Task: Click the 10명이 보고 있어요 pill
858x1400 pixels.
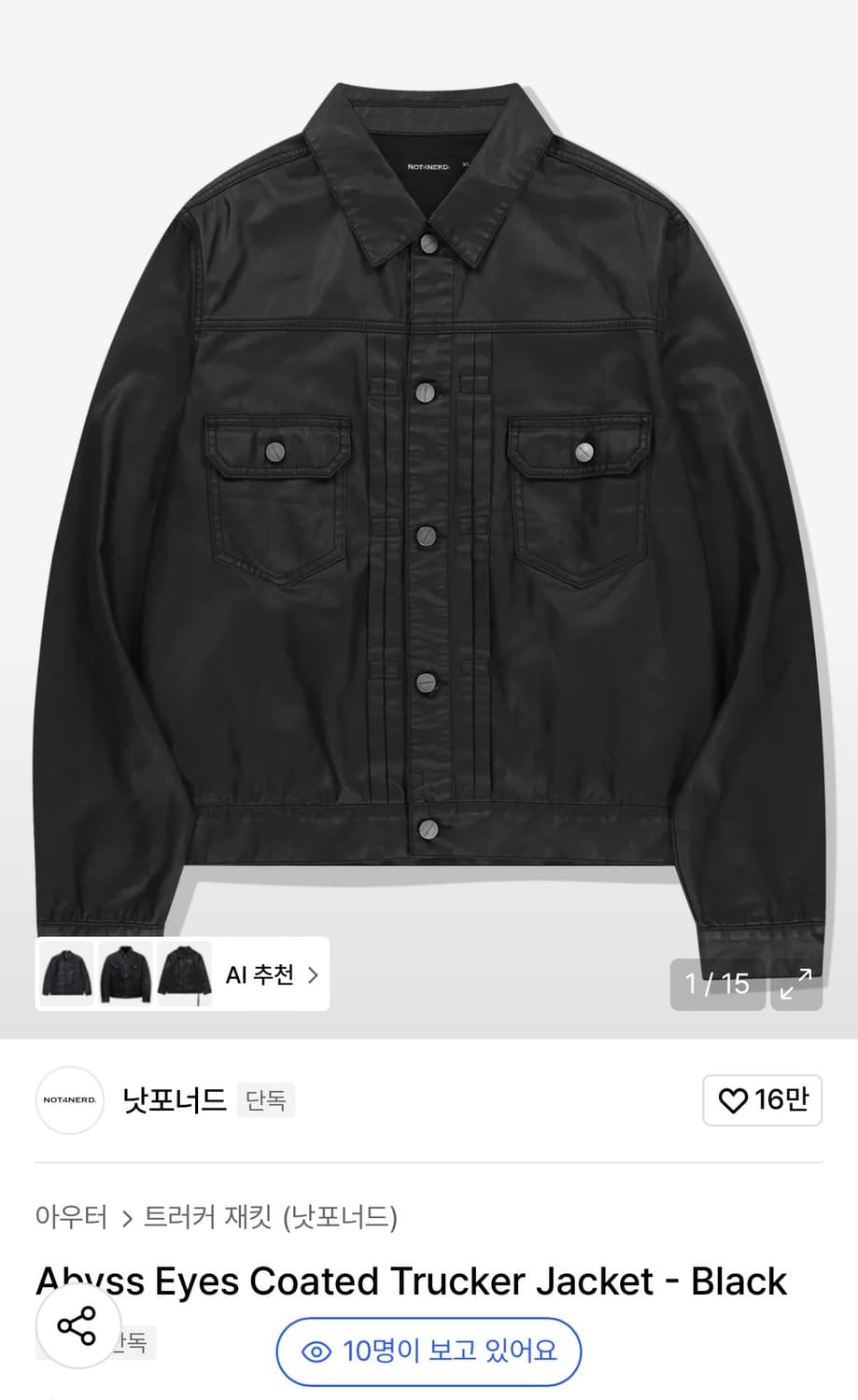Action: point(428,1351)
